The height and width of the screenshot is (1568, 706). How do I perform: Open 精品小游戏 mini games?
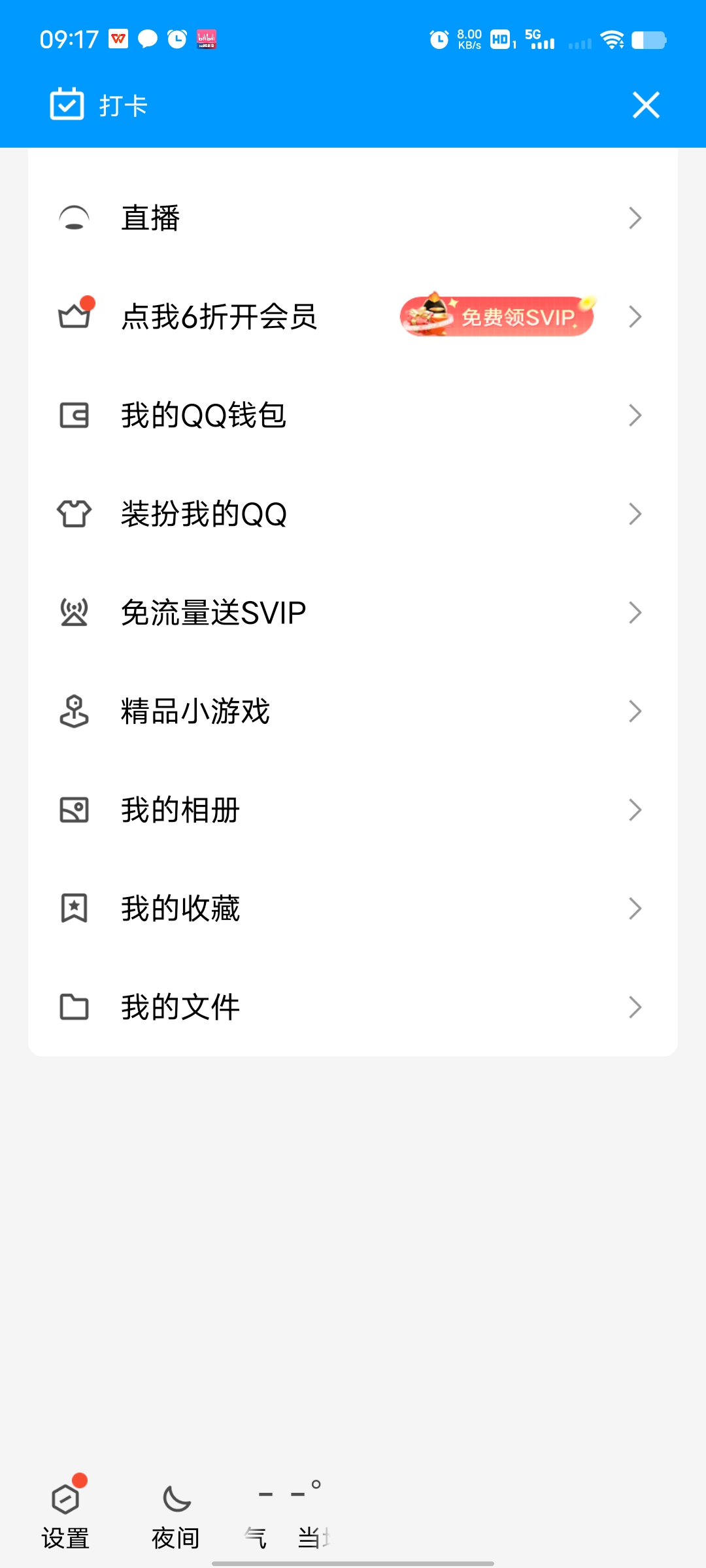352,711
